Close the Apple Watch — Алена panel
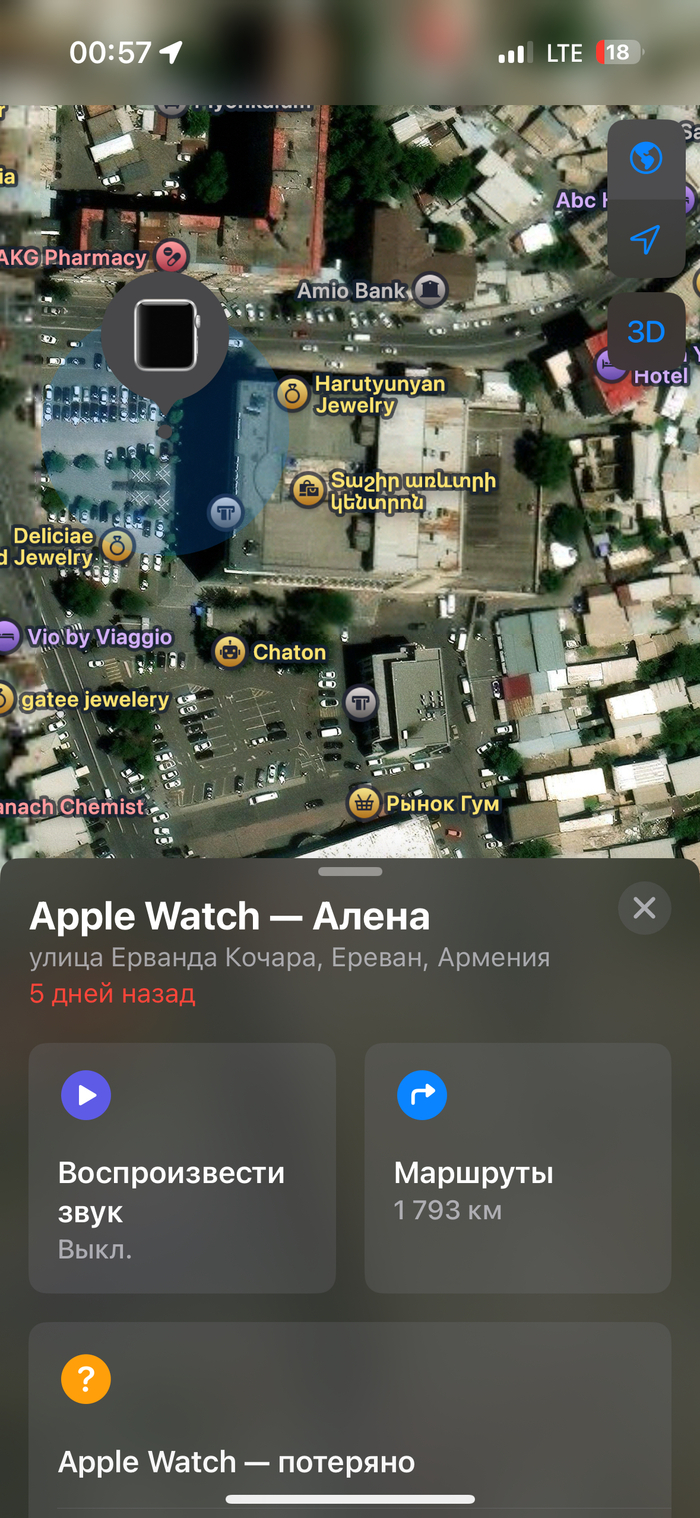The image size is (700, 1518). point(644,908)
